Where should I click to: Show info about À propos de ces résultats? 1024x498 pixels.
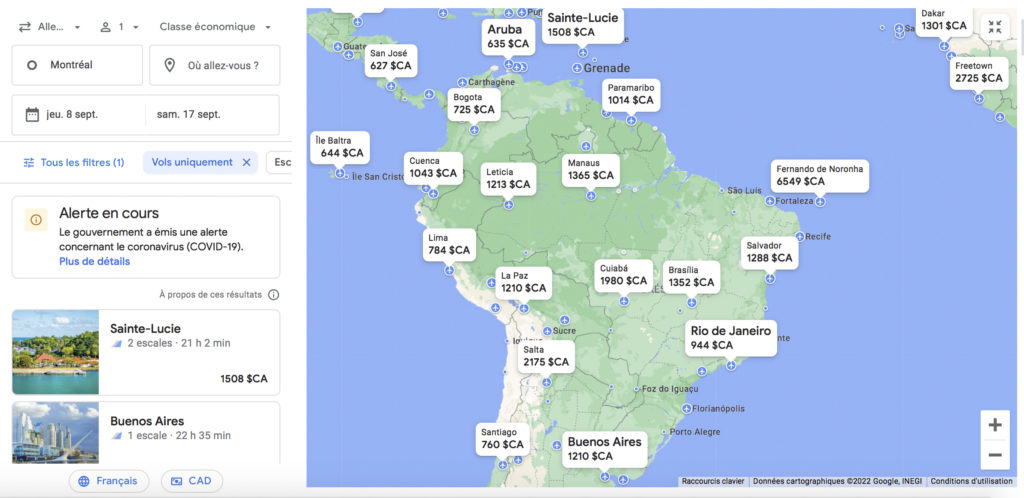pyautogui.click(x=273, y=295)
